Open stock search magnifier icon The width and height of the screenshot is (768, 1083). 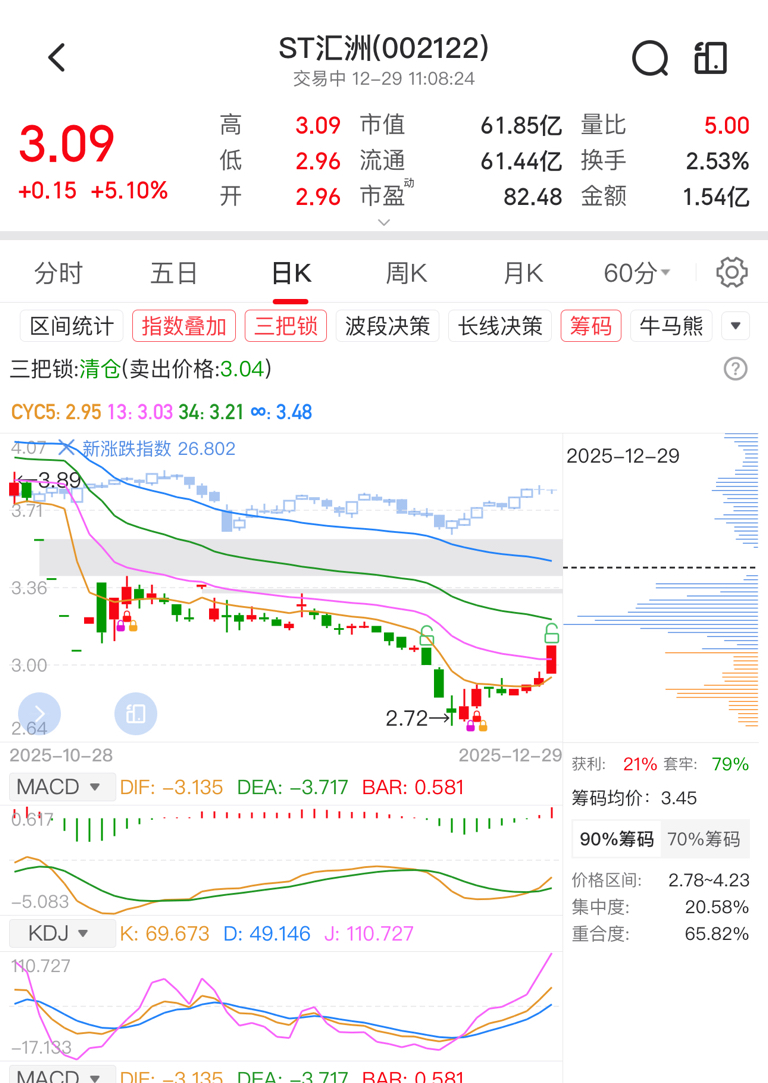(649, 58)
